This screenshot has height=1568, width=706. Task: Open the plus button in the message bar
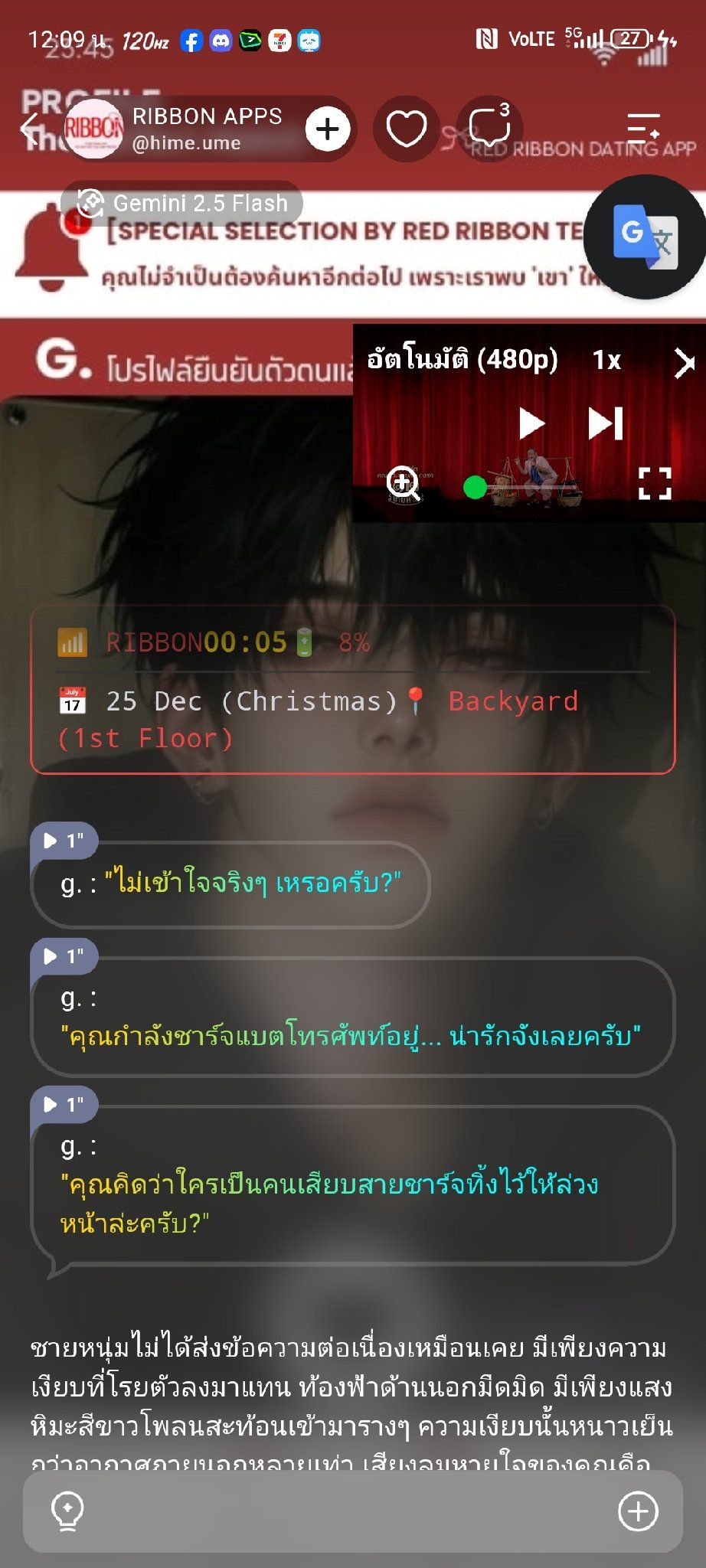638,1511
